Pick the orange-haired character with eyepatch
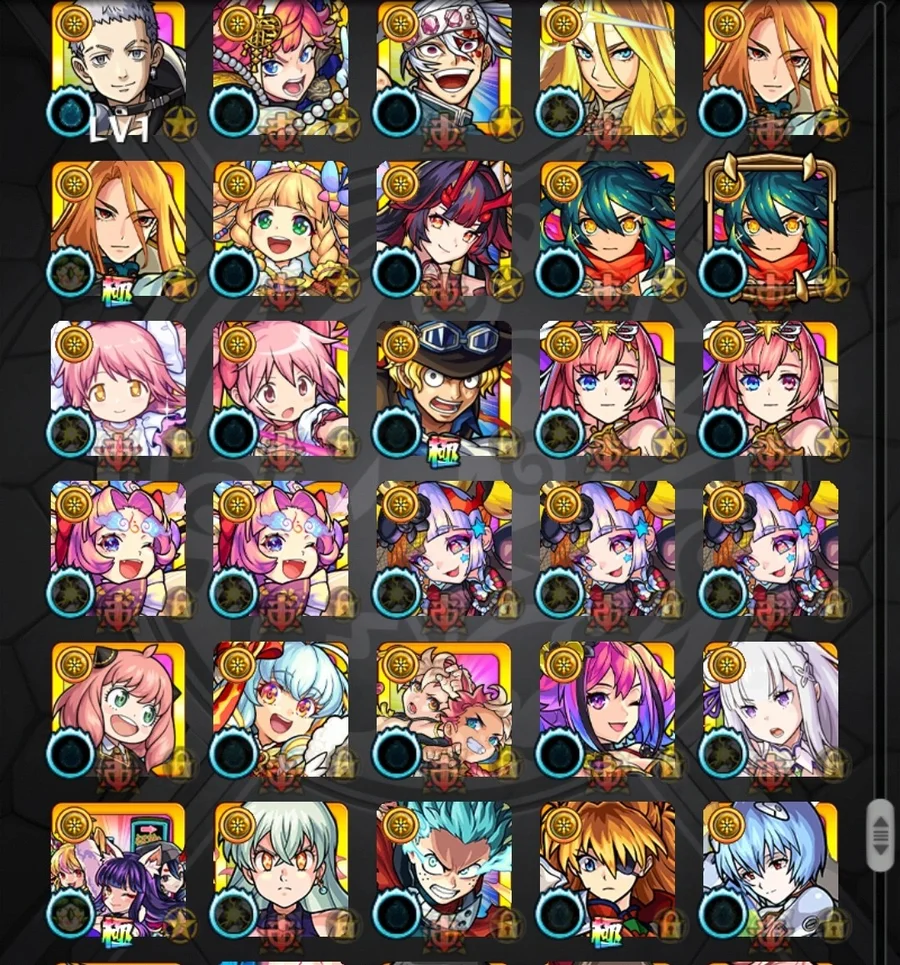This screenshot has width=900, height=965. [607, 870]
